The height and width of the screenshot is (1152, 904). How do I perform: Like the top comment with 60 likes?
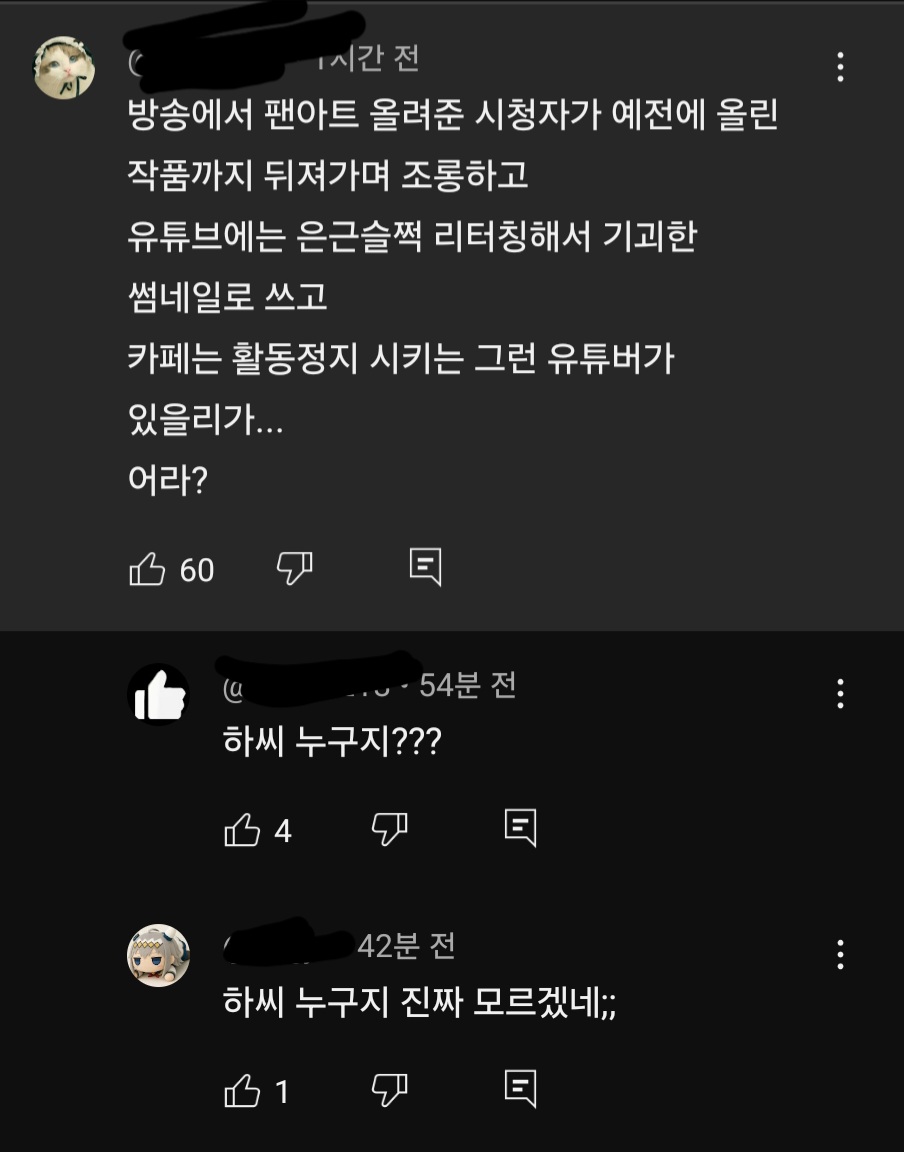tap(147, 570)
